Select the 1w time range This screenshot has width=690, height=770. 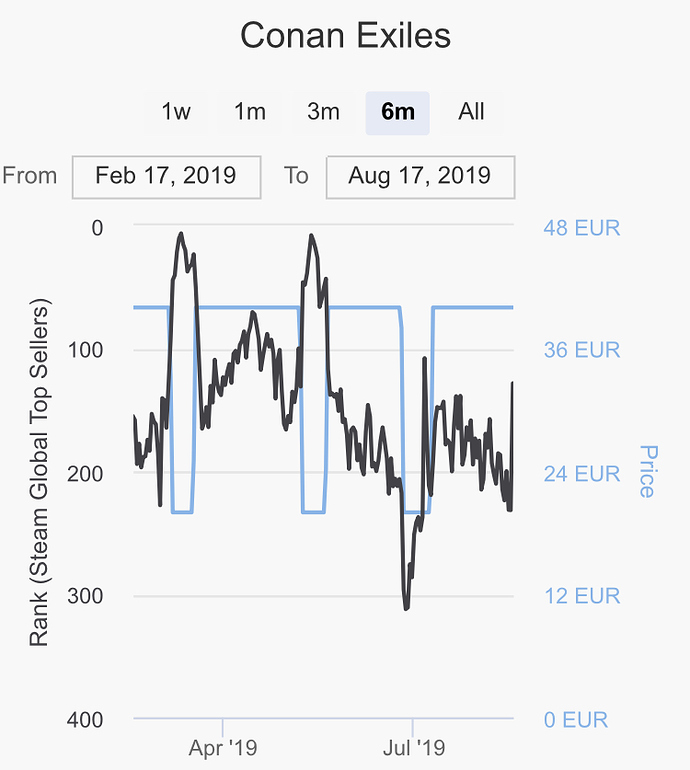click(x=176, y=111)
